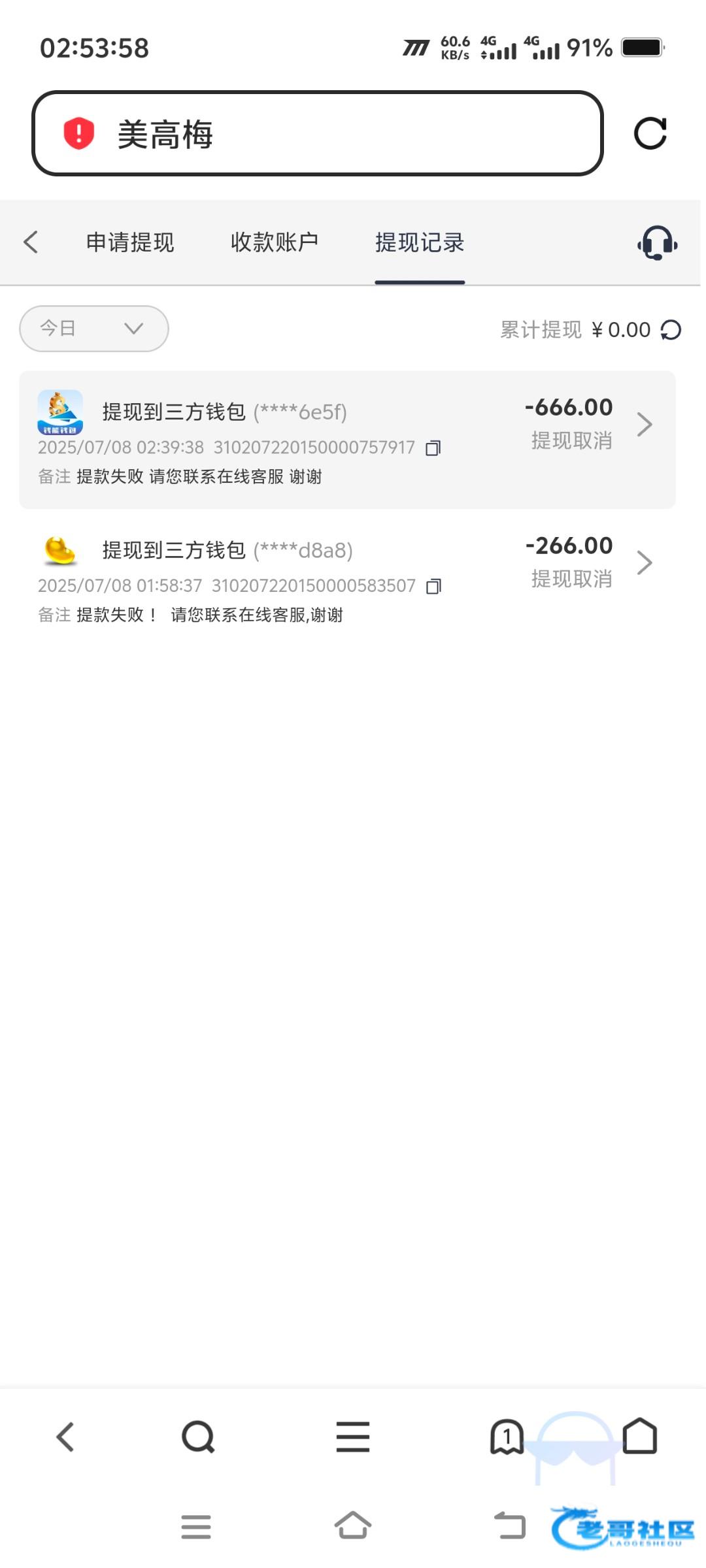Copy order number ending in 583507

click(x=433, y=586)
